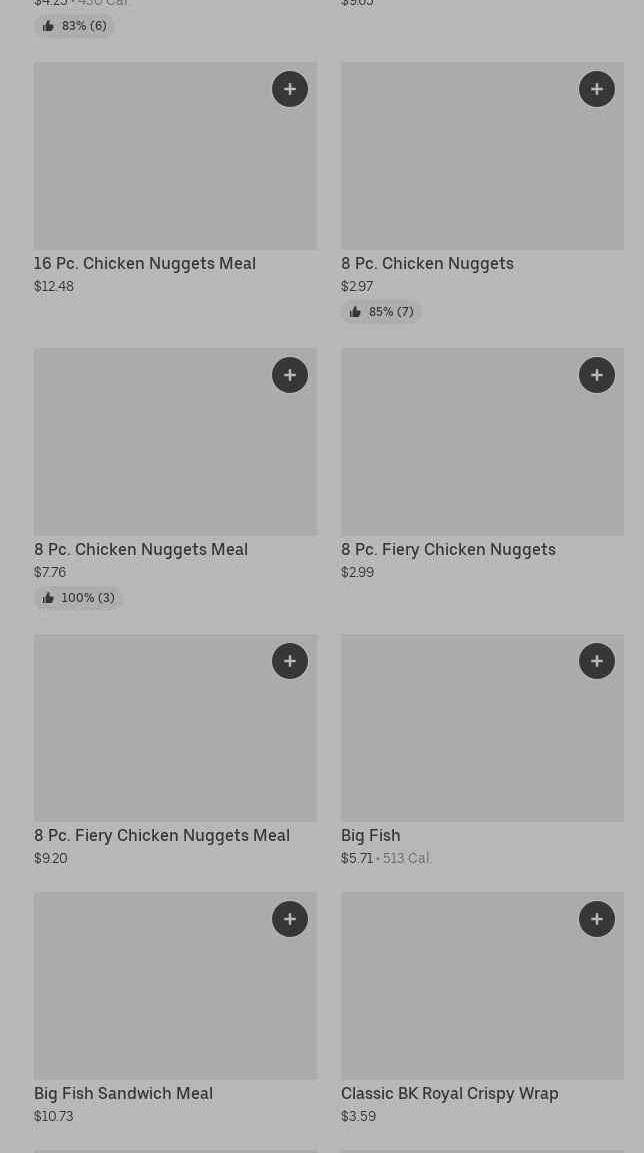
Task: Add 8 Pc. Chicken Nuggets Meal to cart
Action: point(290,375)
